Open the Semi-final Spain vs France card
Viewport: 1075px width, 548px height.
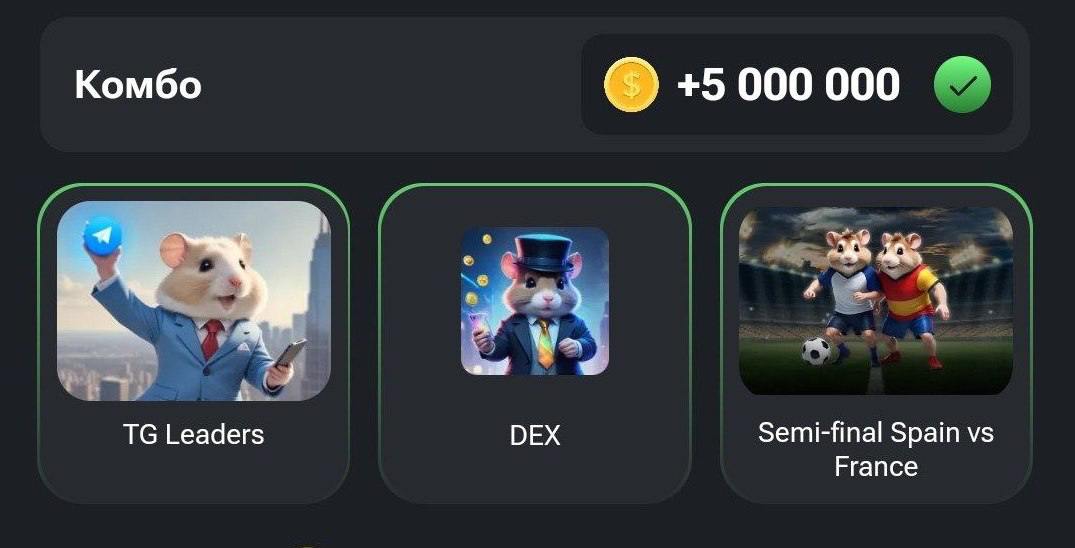[876, 342]
